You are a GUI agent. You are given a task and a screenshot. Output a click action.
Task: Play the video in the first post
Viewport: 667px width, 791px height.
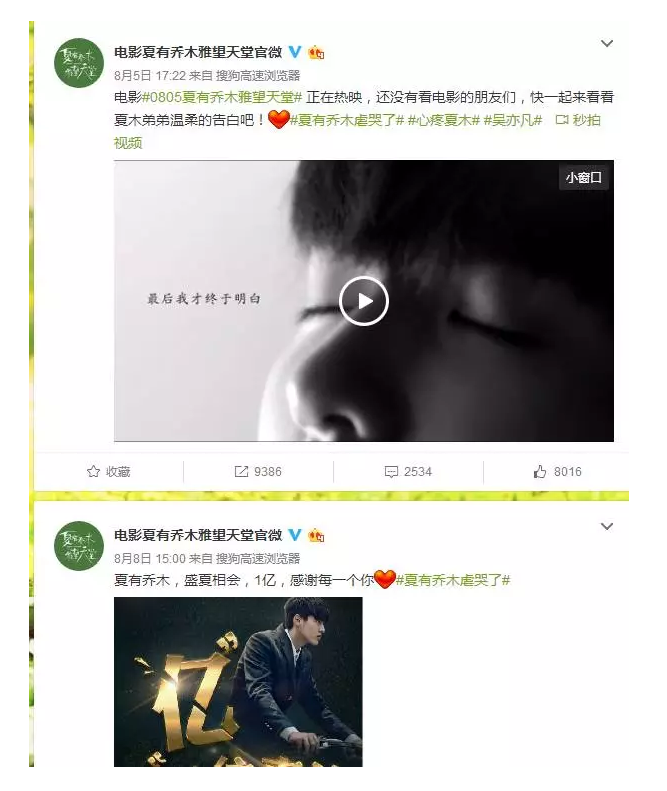(363, 301)
